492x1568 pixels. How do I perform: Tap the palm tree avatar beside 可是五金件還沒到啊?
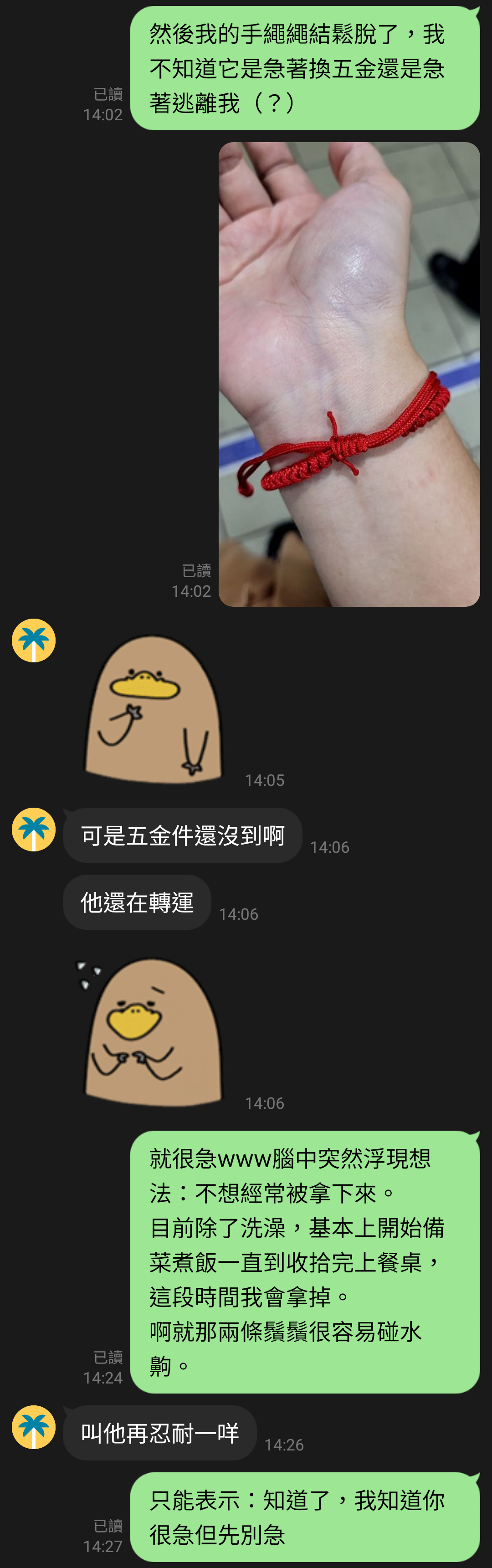pyautogui.click(x=34, y=829)
